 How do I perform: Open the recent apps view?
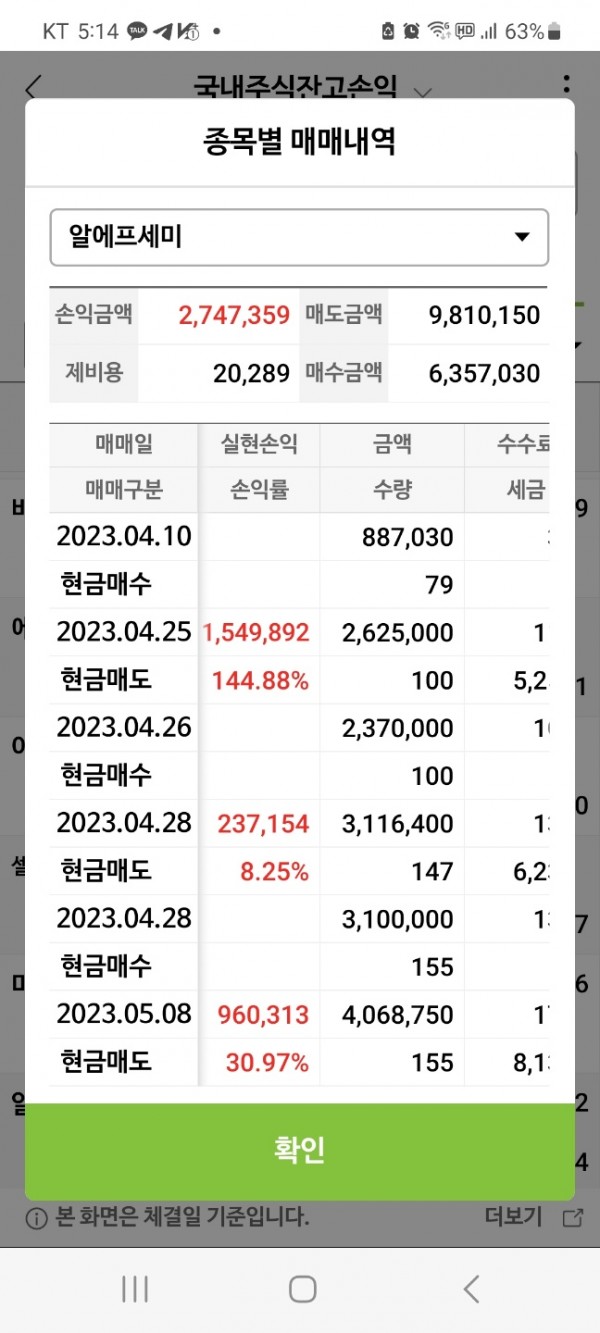coord(135,1289)
